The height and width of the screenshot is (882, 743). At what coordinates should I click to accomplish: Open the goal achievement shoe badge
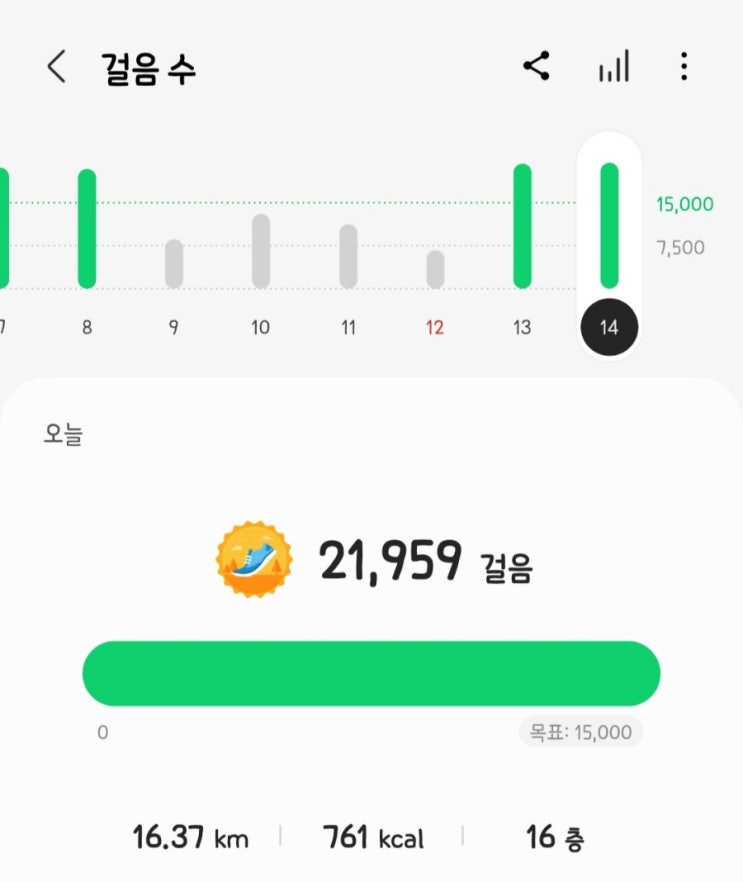(x=254, y=559)
